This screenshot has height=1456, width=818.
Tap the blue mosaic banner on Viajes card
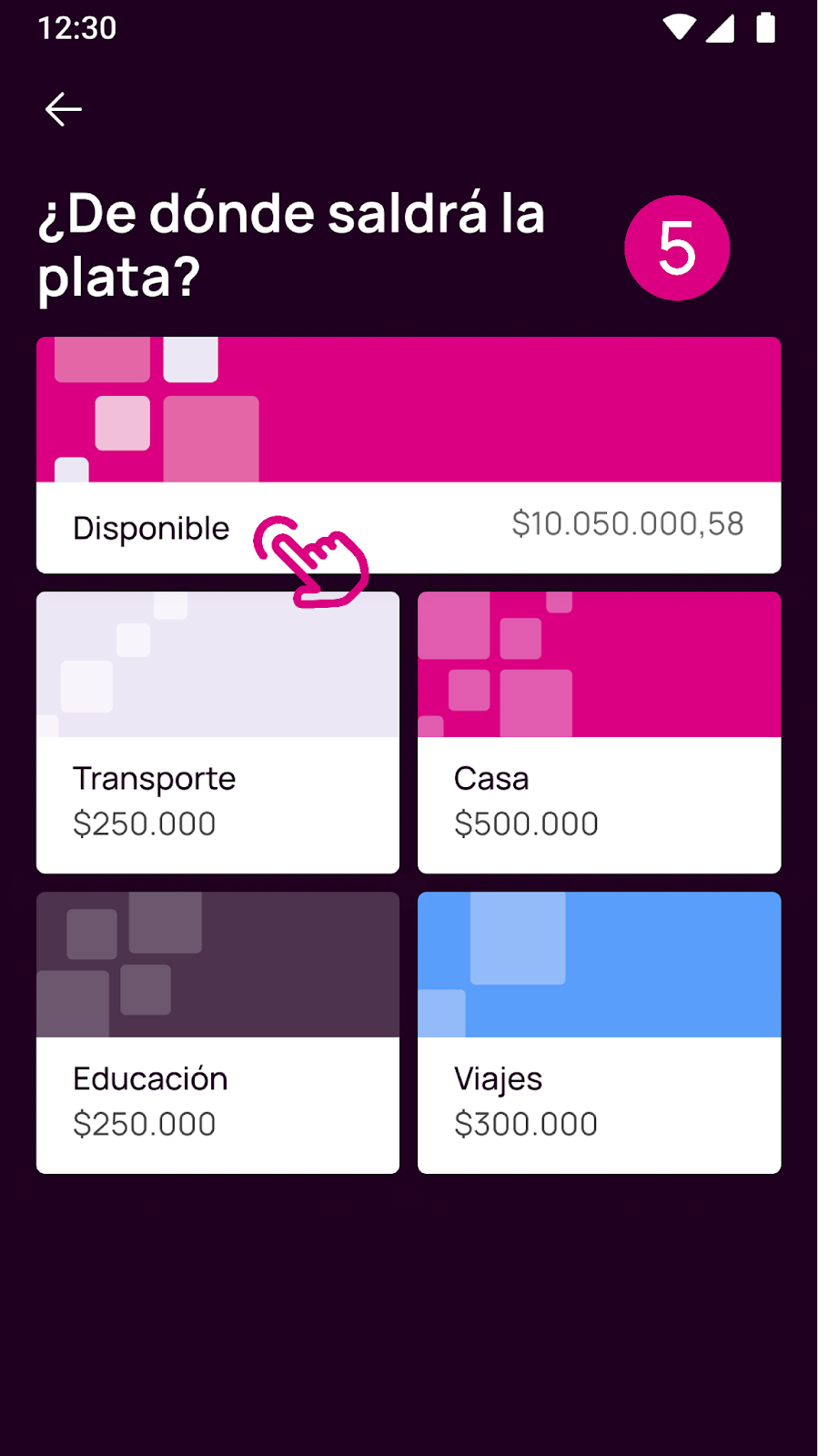point(599,965)
